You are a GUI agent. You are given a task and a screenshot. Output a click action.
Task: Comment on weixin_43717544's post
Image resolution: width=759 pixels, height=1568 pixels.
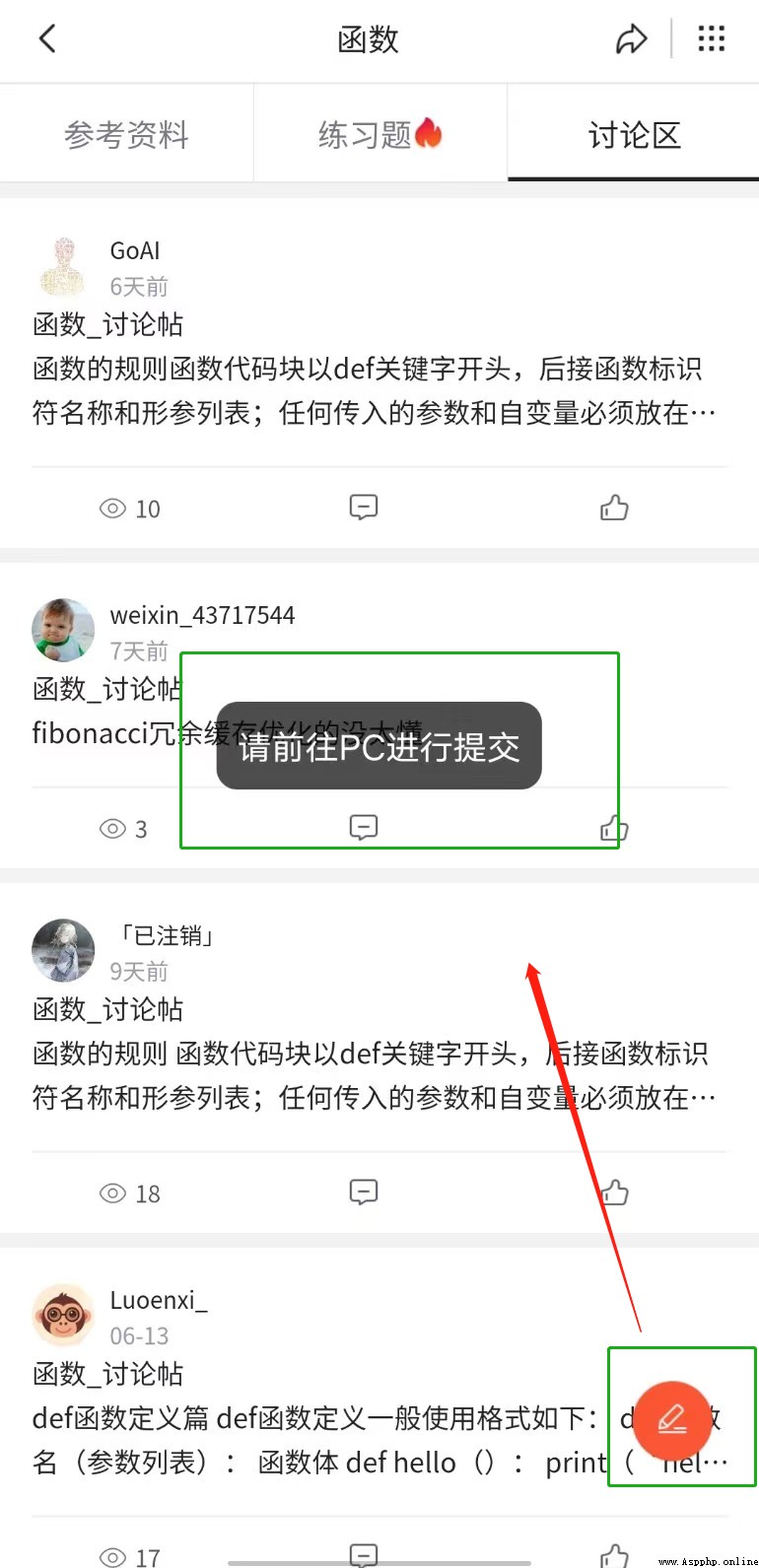click(x=364, y=827)
